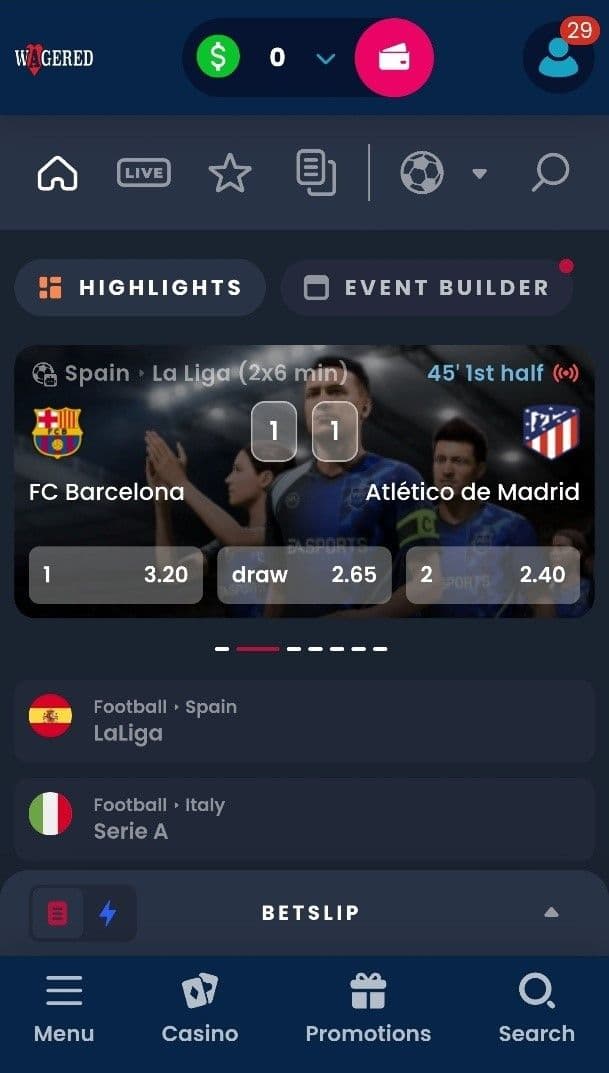The image size is (609, 1073).
Task: Open the Spain LaLiga league
Action: [304, 720]
